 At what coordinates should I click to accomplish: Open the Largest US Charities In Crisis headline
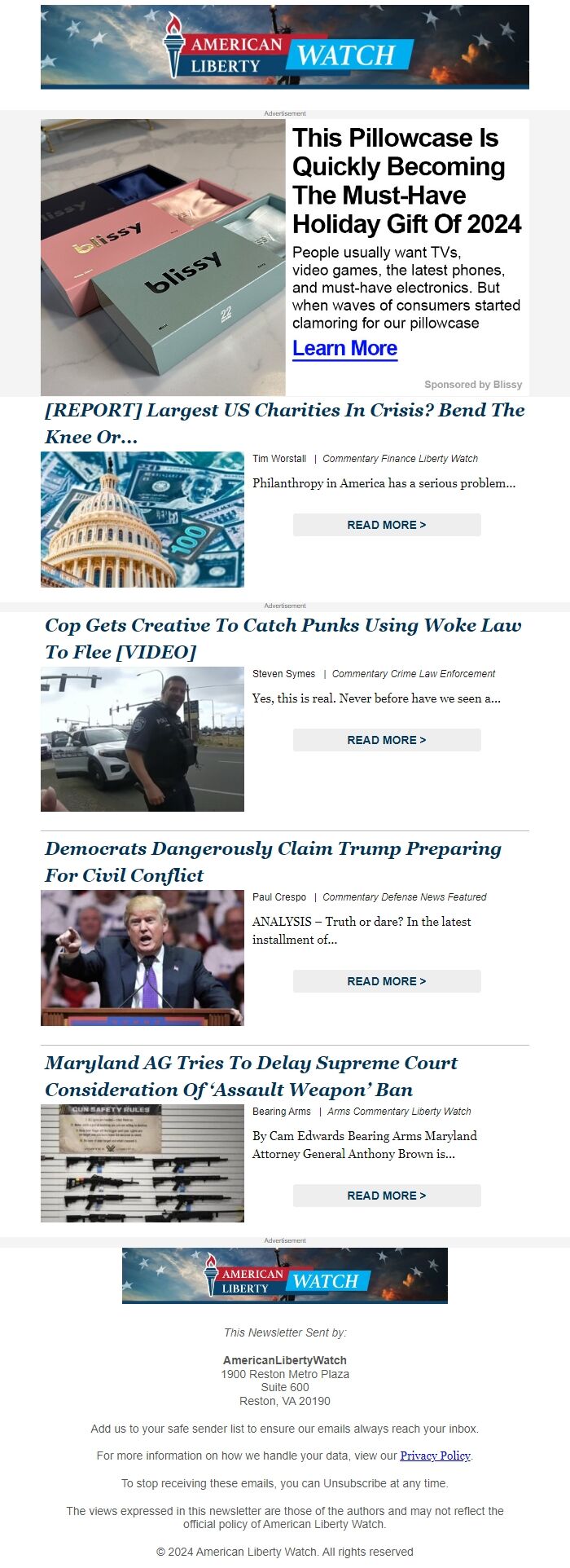[x=284, y=423]
